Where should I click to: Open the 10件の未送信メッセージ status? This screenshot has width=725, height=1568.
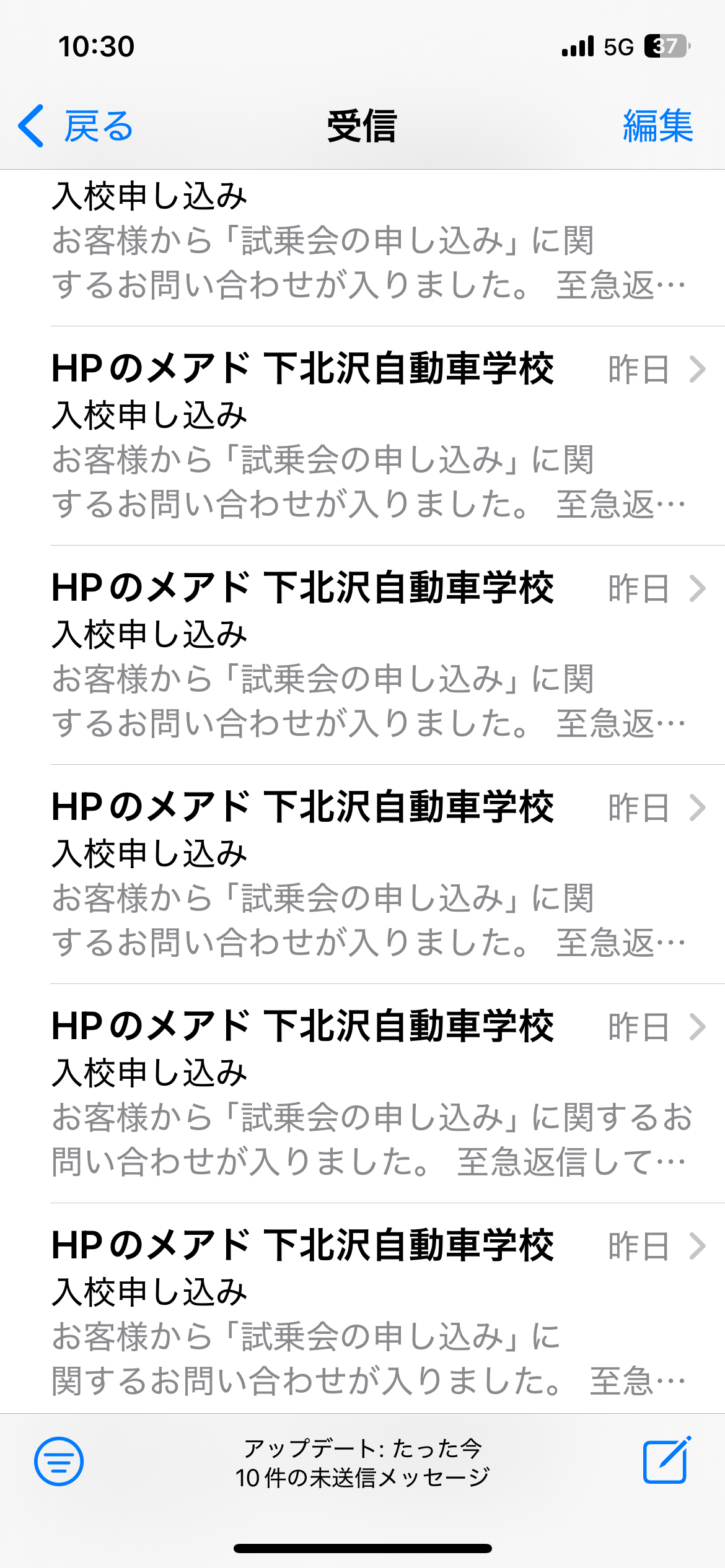click(362, 1478)
